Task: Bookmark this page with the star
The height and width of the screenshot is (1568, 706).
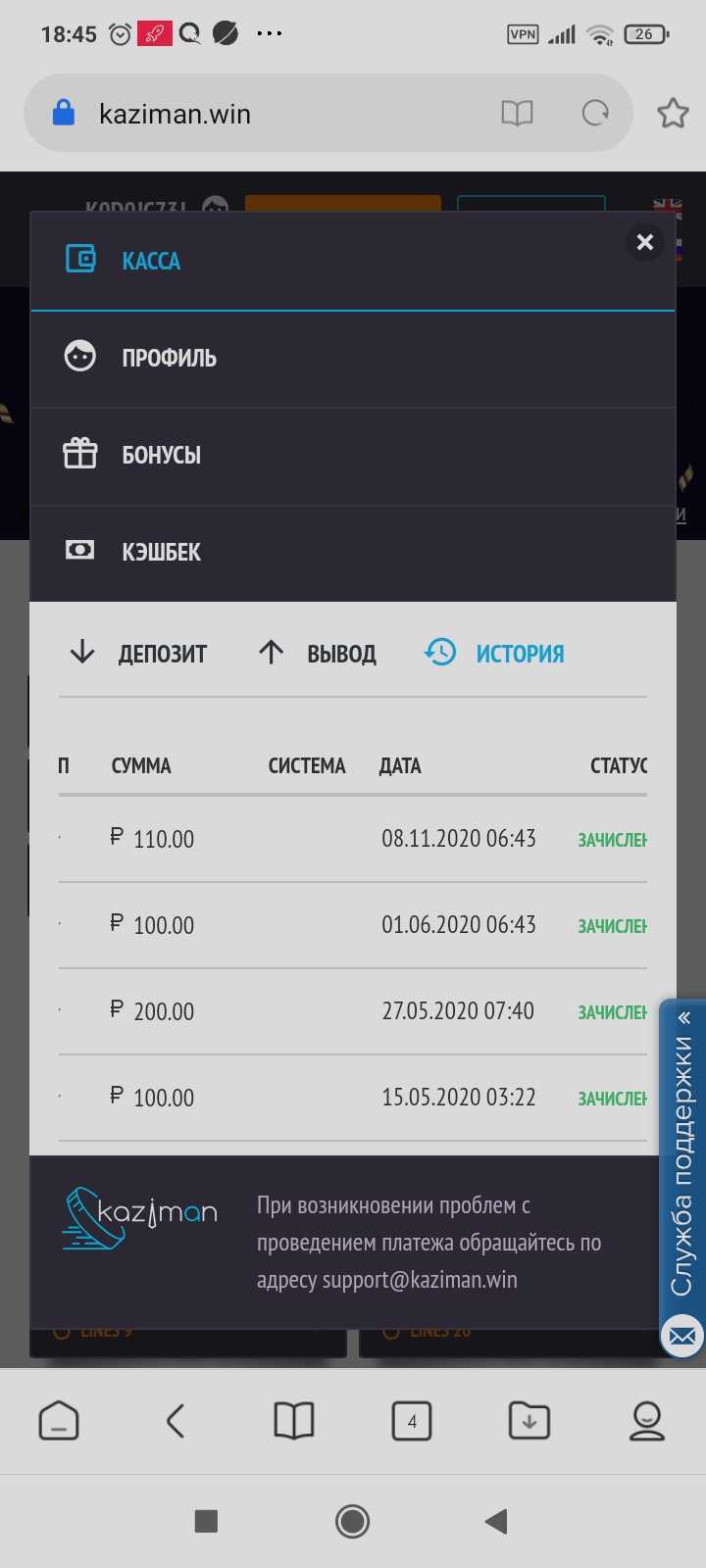Action: (673, 114)
